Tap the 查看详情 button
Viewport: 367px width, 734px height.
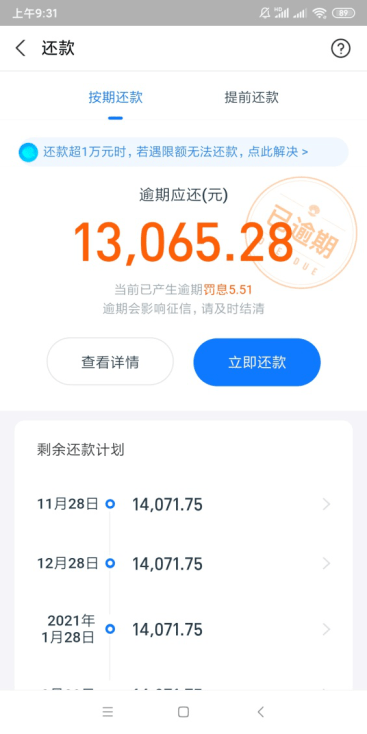click(110, 362)
